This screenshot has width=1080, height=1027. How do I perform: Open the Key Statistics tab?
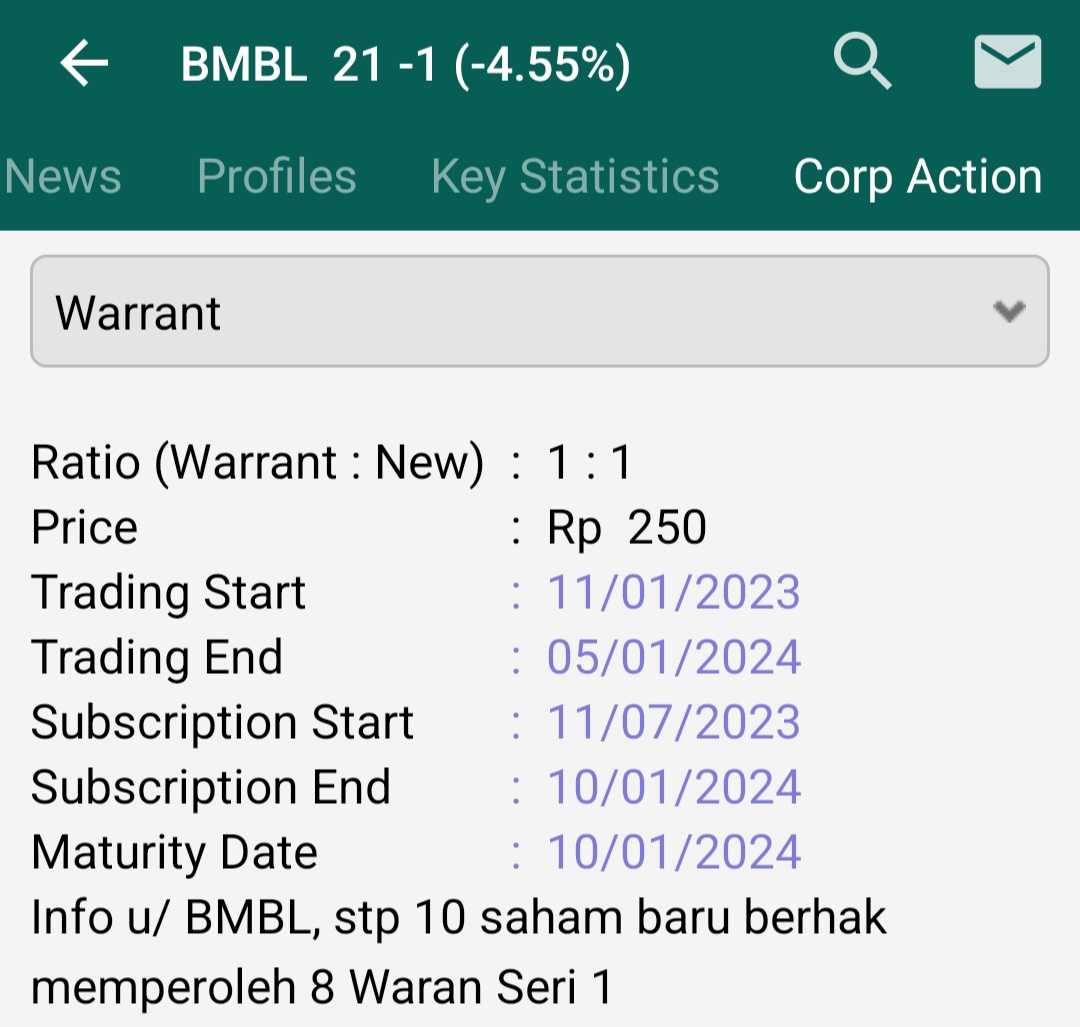point(575,177)
